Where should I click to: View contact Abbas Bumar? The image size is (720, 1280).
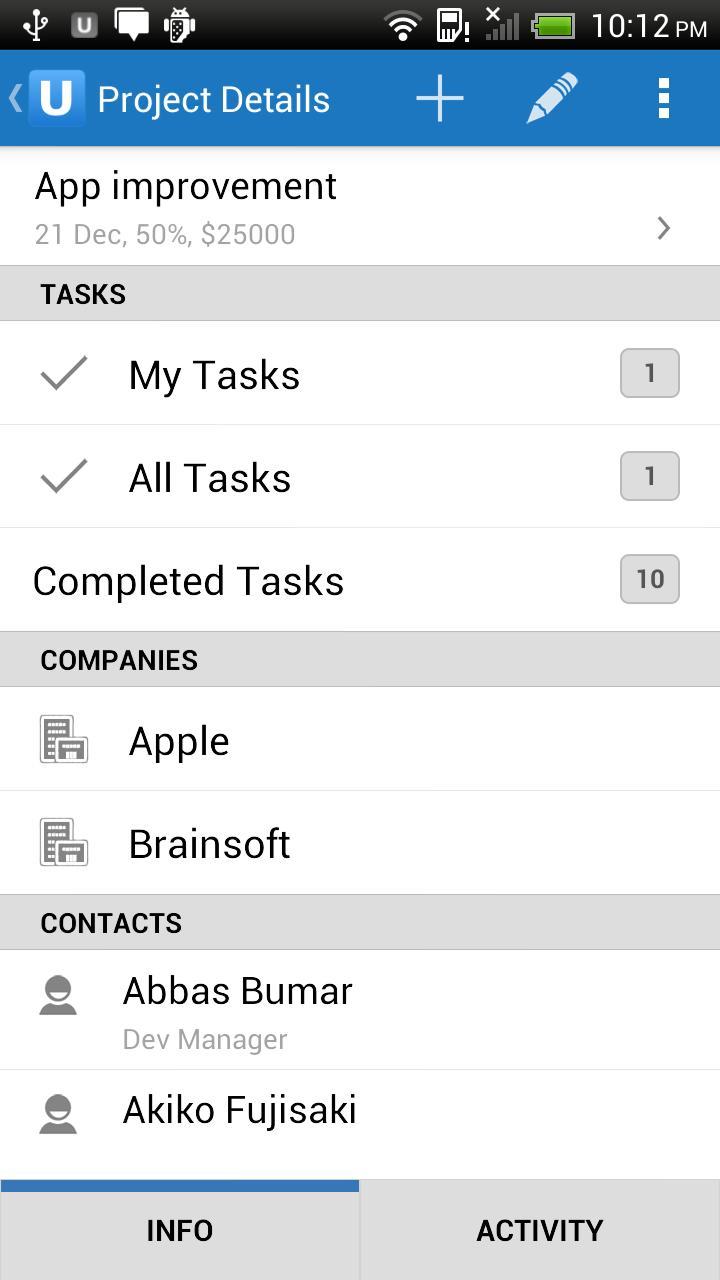[x=360, y=1010]
